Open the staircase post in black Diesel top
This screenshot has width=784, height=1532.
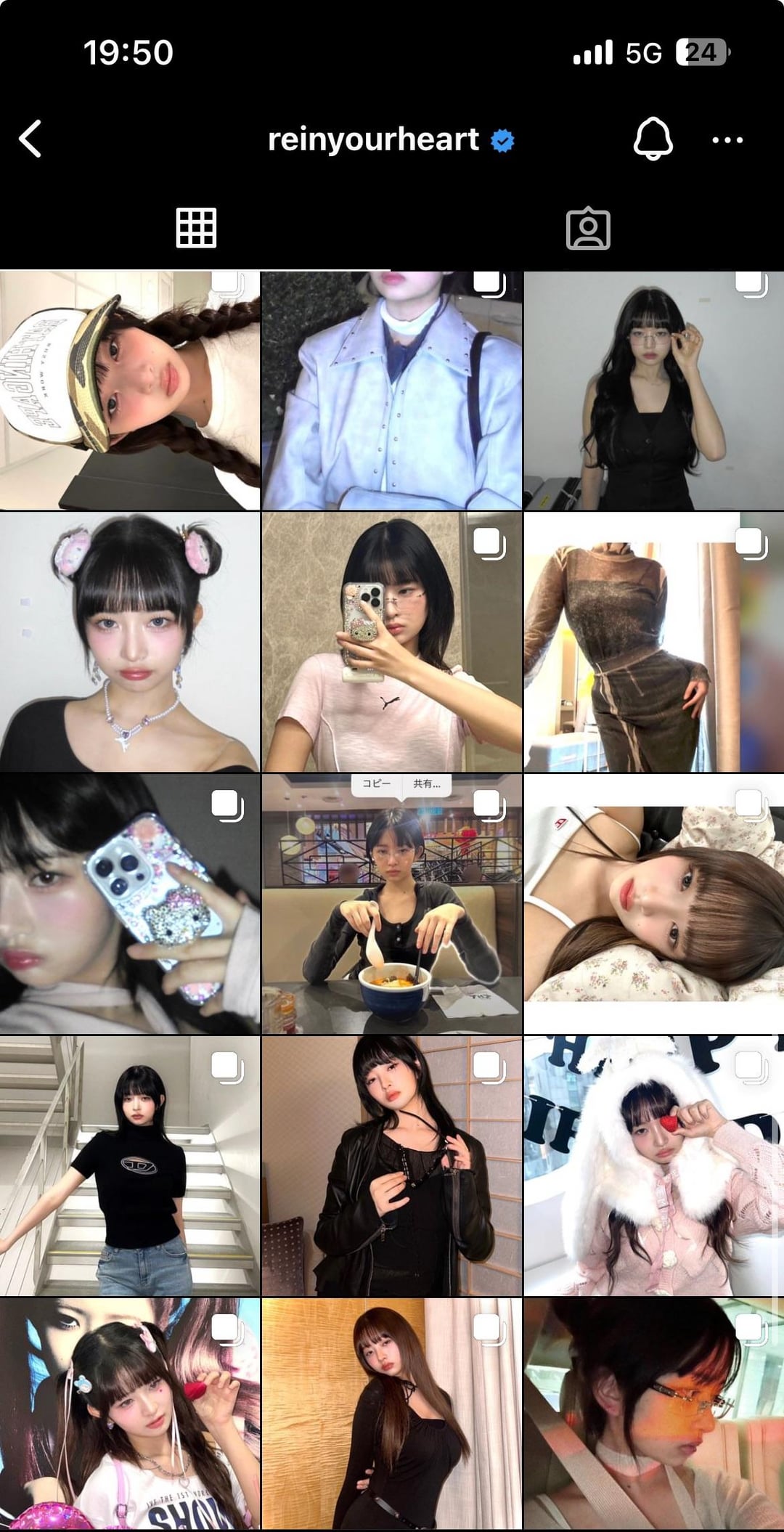click(x=130, y=1165)
